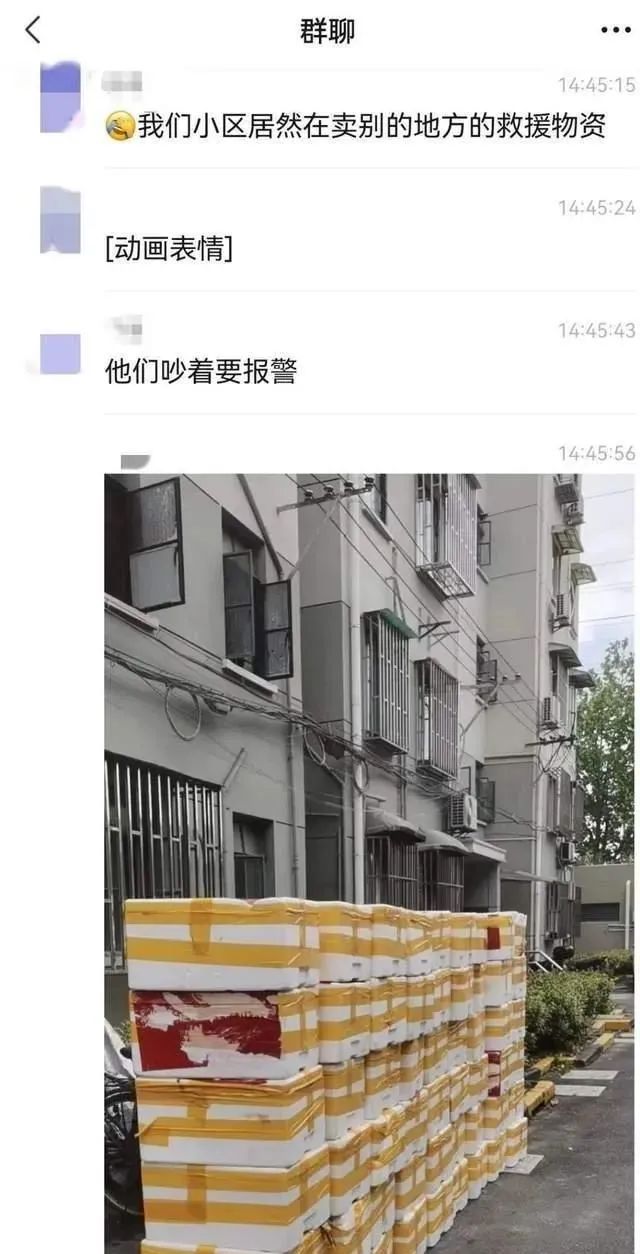Open the photo of stacked foam boxes

click(x=369, y=862)
